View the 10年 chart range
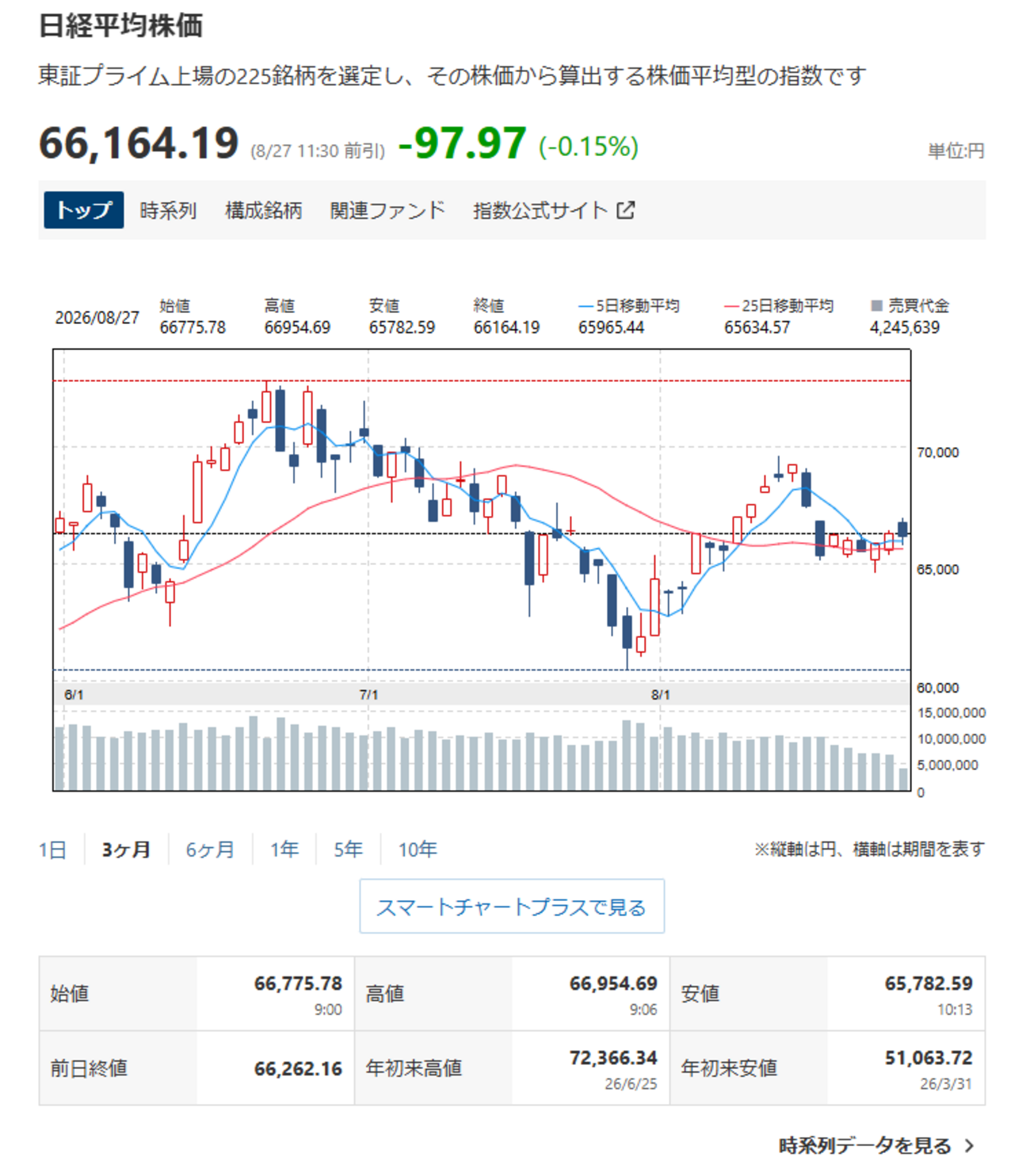The height and width of the screenshot is (1176, 1030). pos(418,850)
